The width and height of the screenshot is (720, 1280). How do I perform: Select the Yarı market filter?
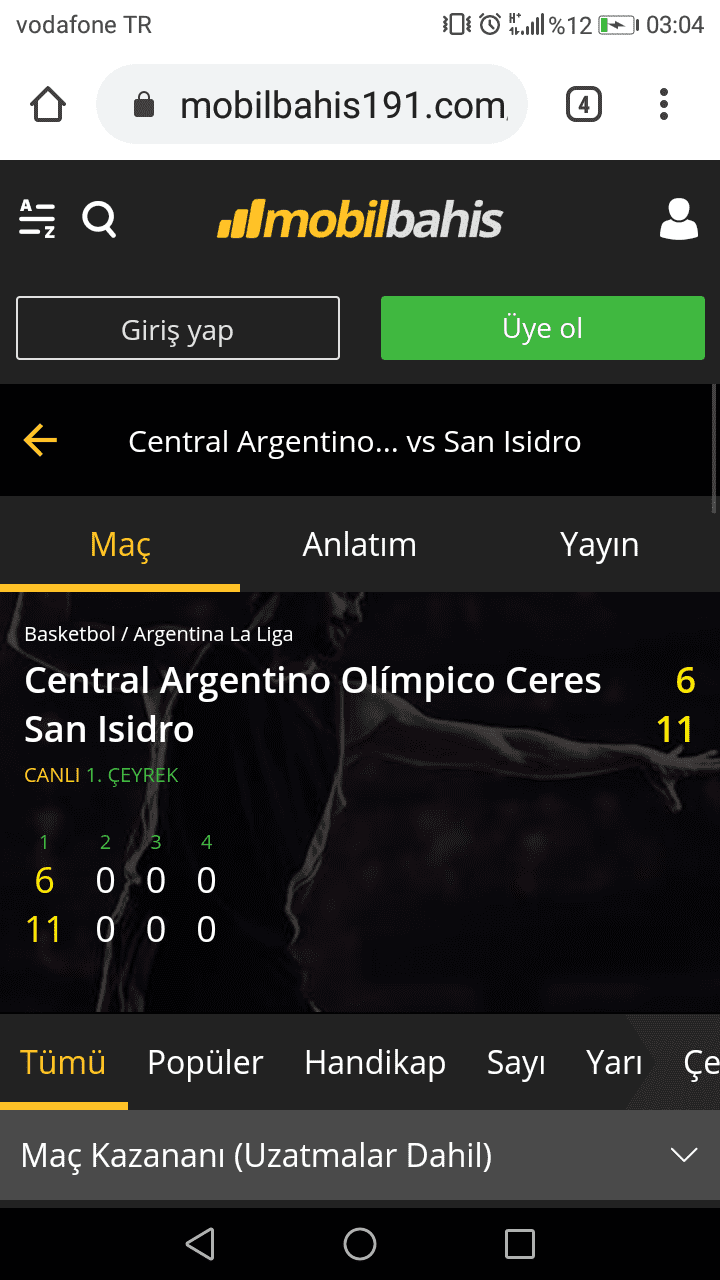pyautogui.click(x=614, y=1063)
